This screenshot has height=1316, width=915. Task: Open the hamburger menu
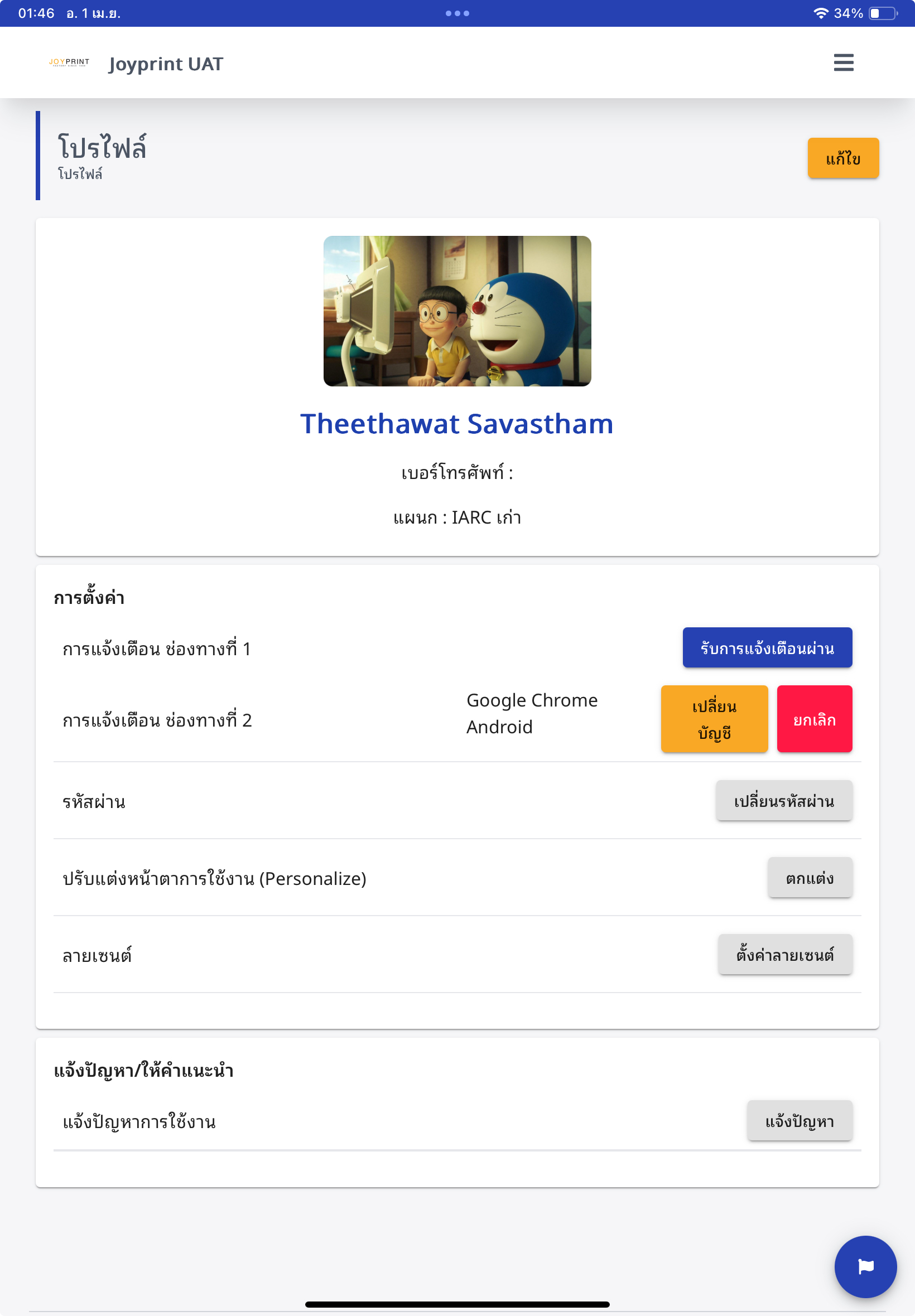[843, 62]
